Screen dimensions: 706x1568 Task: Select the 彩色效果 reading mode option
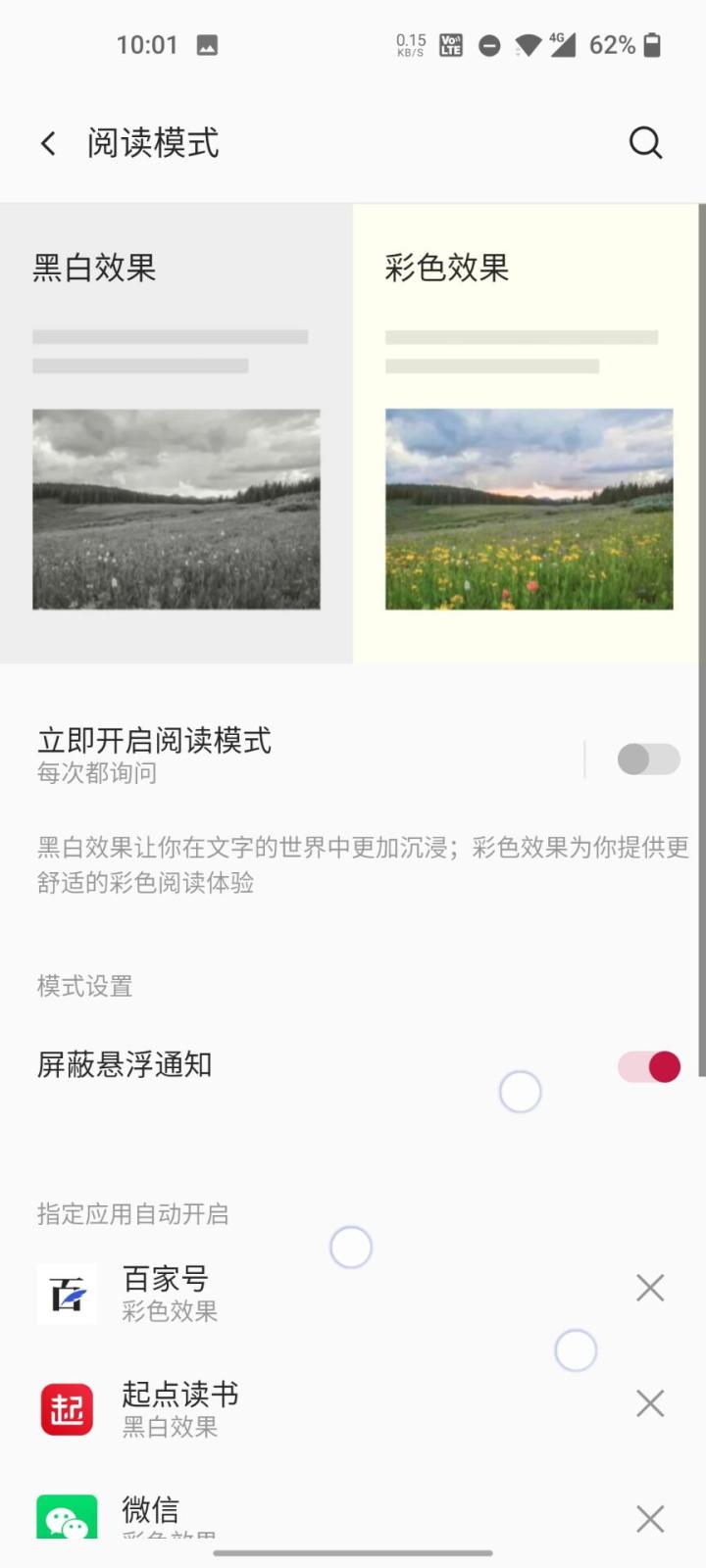click(x=529, y=431)
